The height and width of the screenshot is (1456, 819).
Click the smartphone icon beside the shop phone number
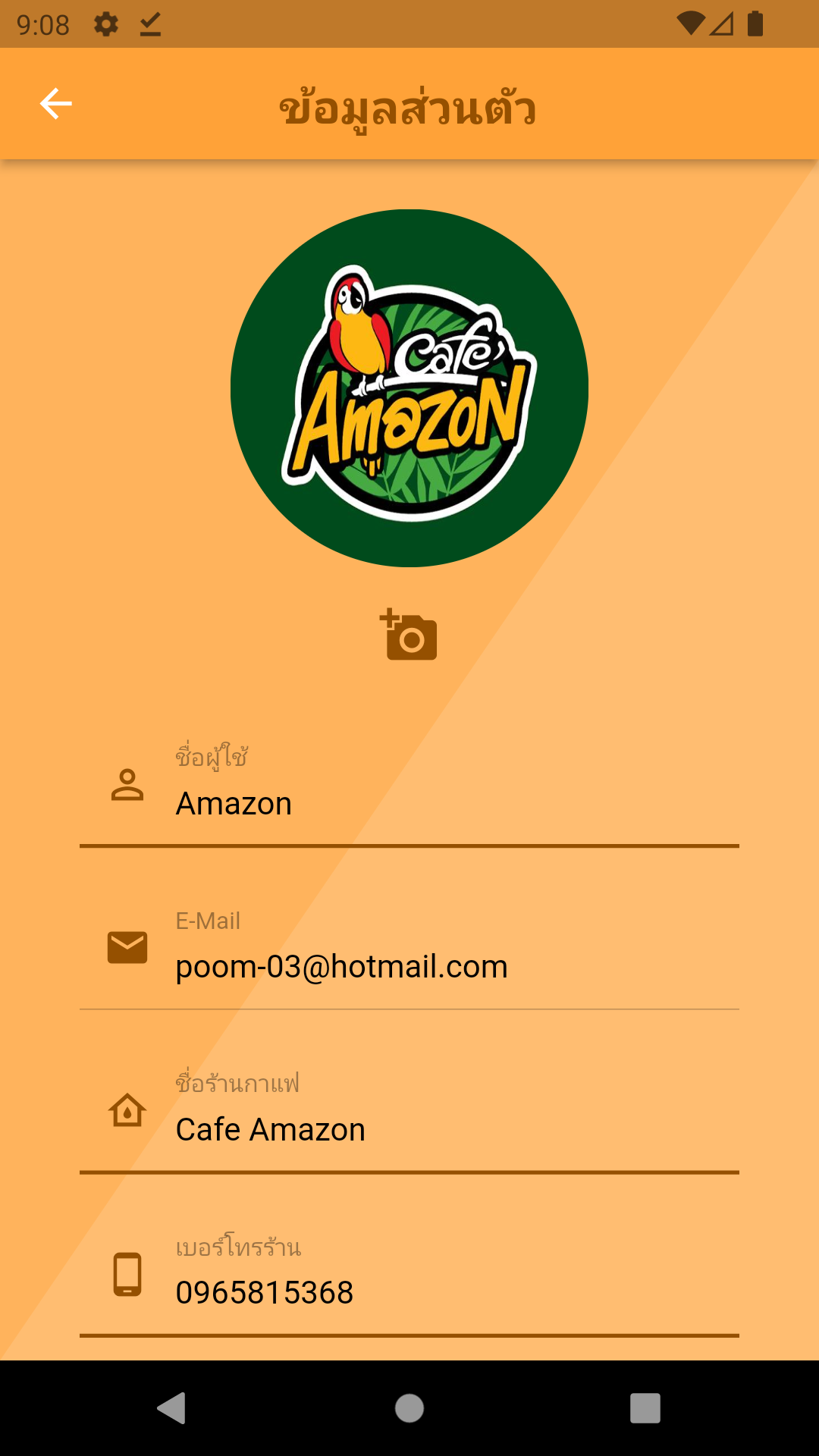pos(127,1272)
